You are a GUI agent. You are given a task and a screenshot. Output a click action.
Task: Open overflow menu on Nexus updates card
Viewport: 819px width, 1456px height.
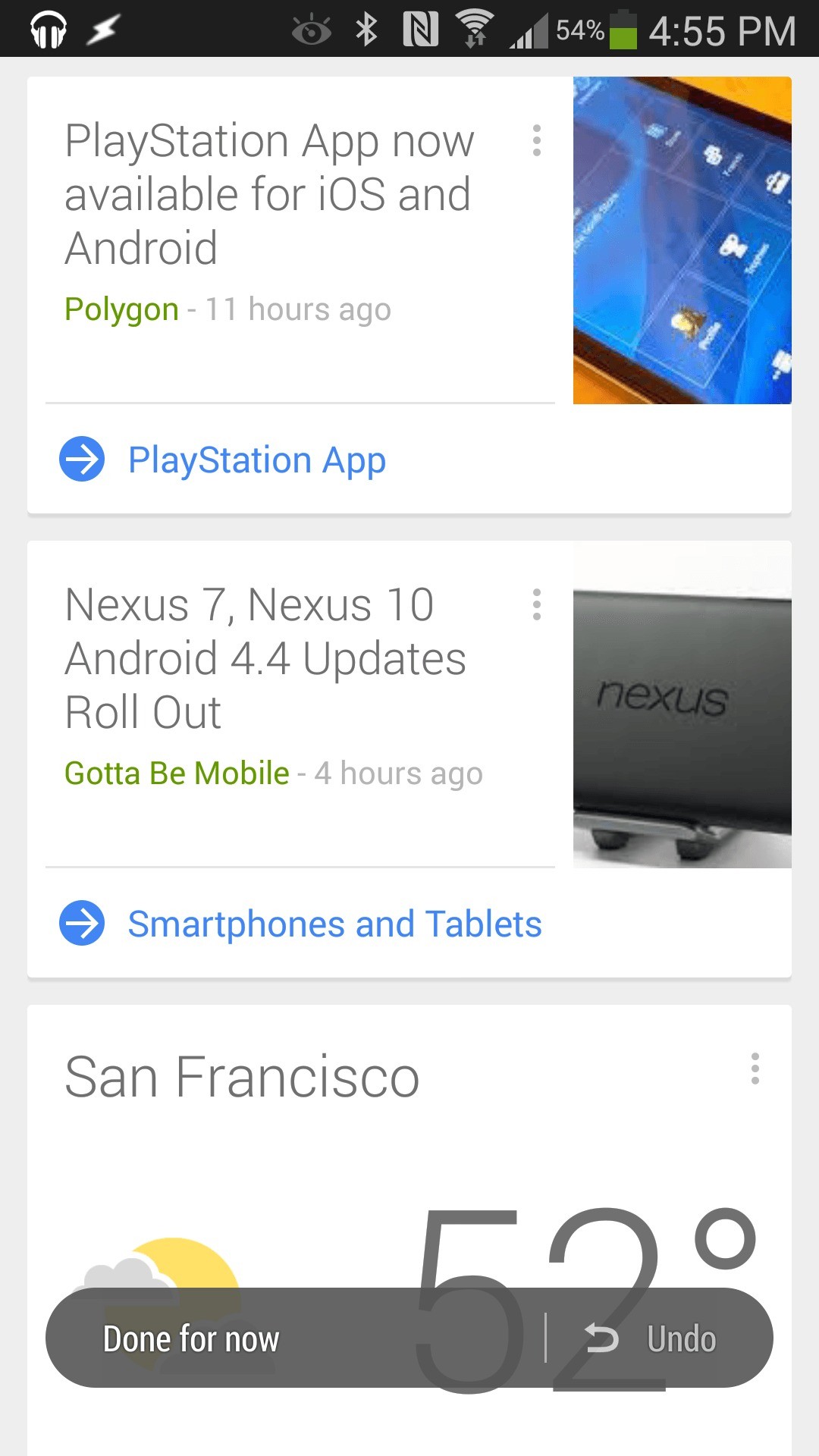(537, 605)
